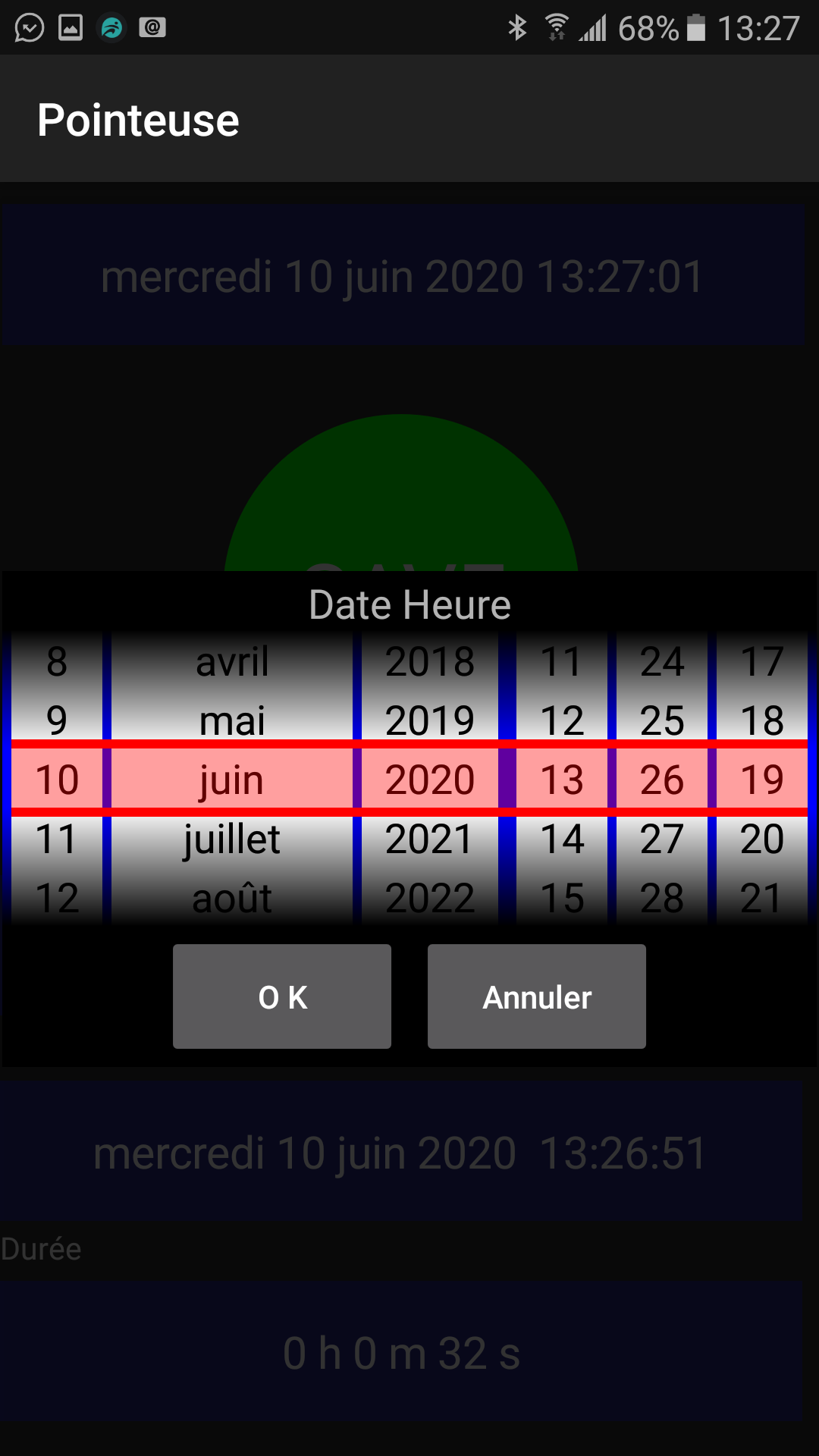Cancel the dialog with Annuler
The width and height of the screenshot is (819, 1456).
[x=537, y=996]
